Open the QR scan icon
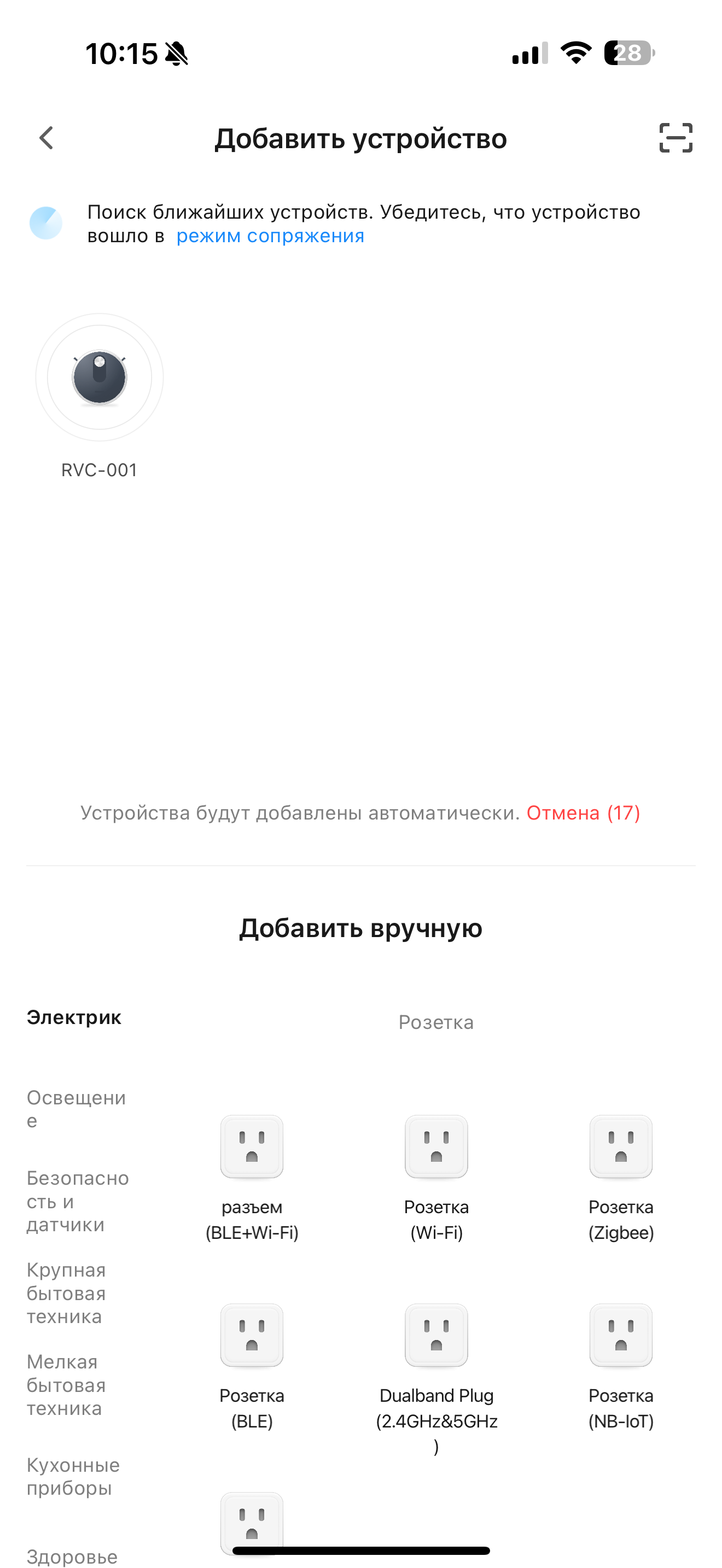Screen dimensions: 722x1568 coord(675,138)
